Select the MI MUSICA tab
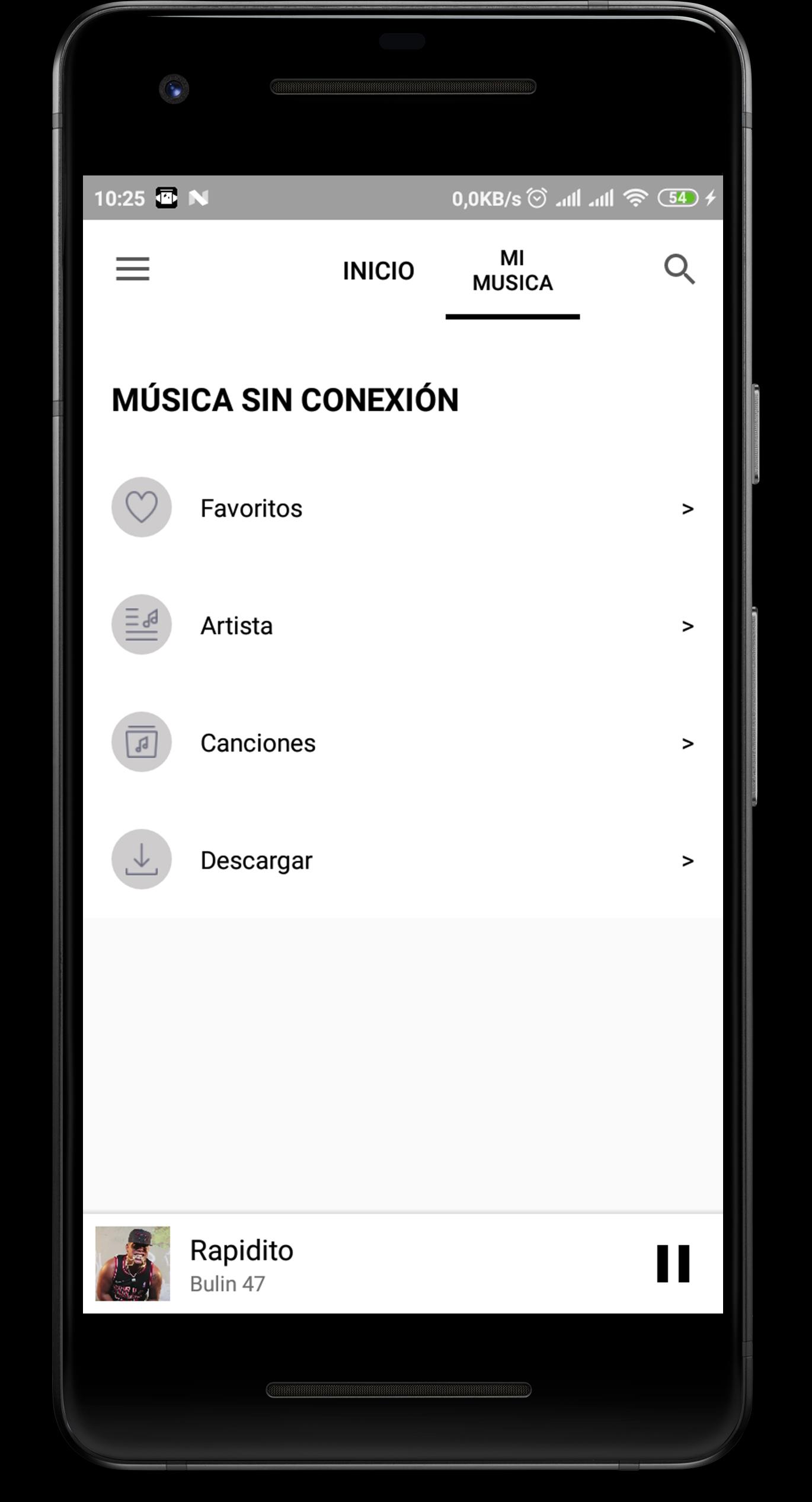The image size is (812, 1502). 512,271
